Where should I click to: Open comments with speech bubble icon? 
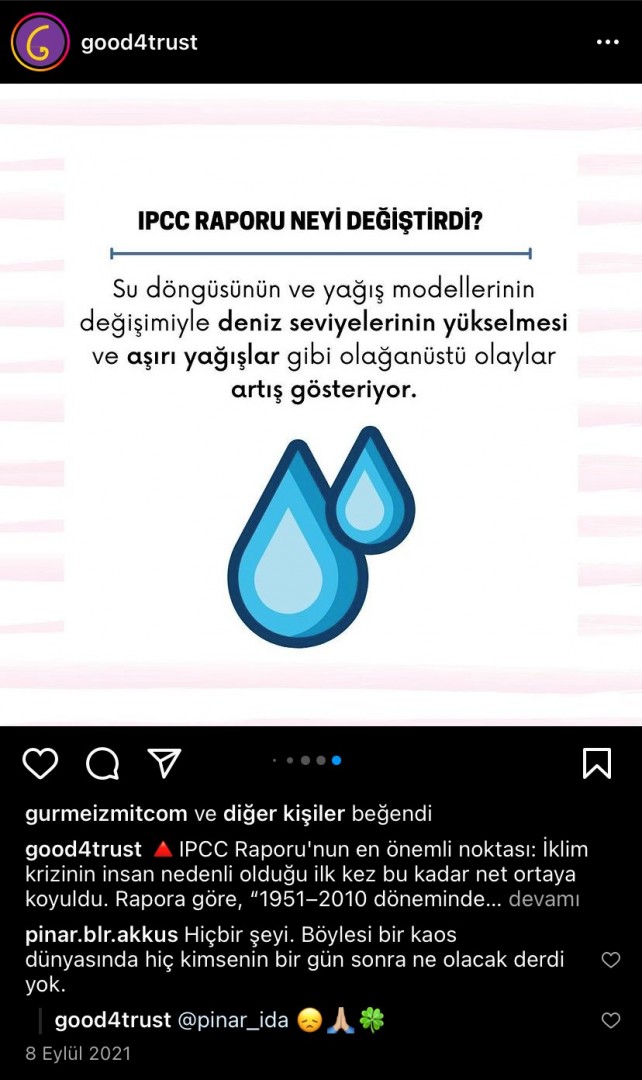point(103,763)
